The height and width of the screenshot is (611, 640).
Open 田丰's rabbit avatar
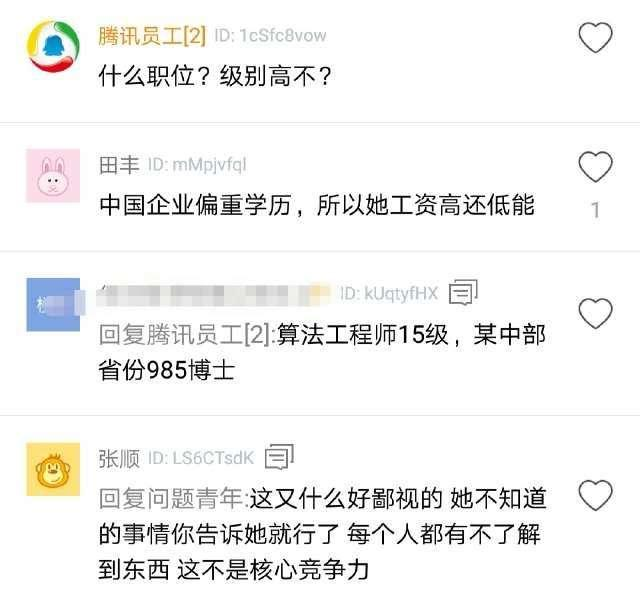[x=52, y=176]
